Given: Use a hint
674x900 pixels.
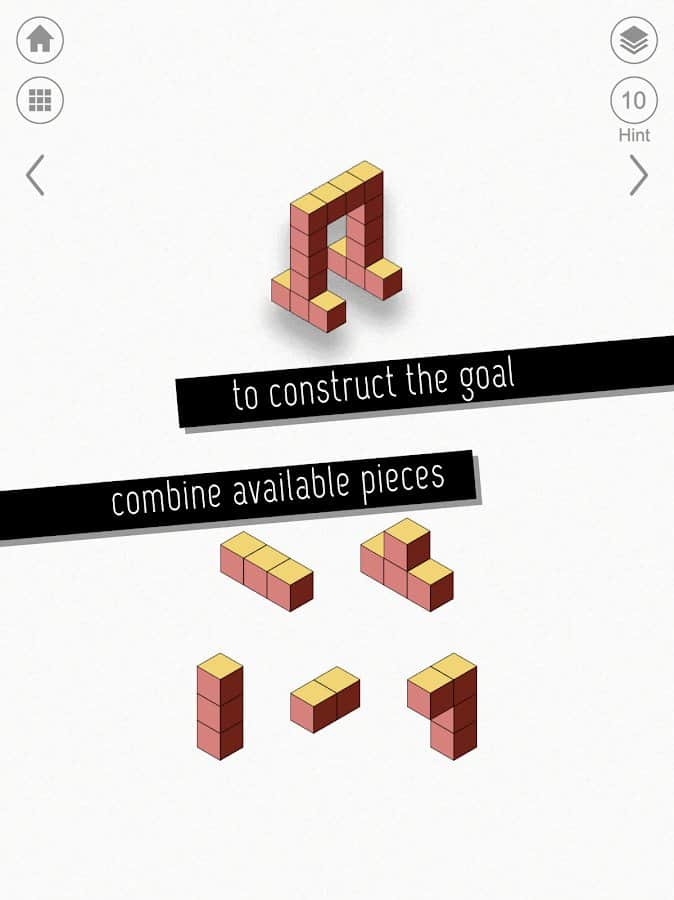Looking at the screenshot, I should point(634,101).
